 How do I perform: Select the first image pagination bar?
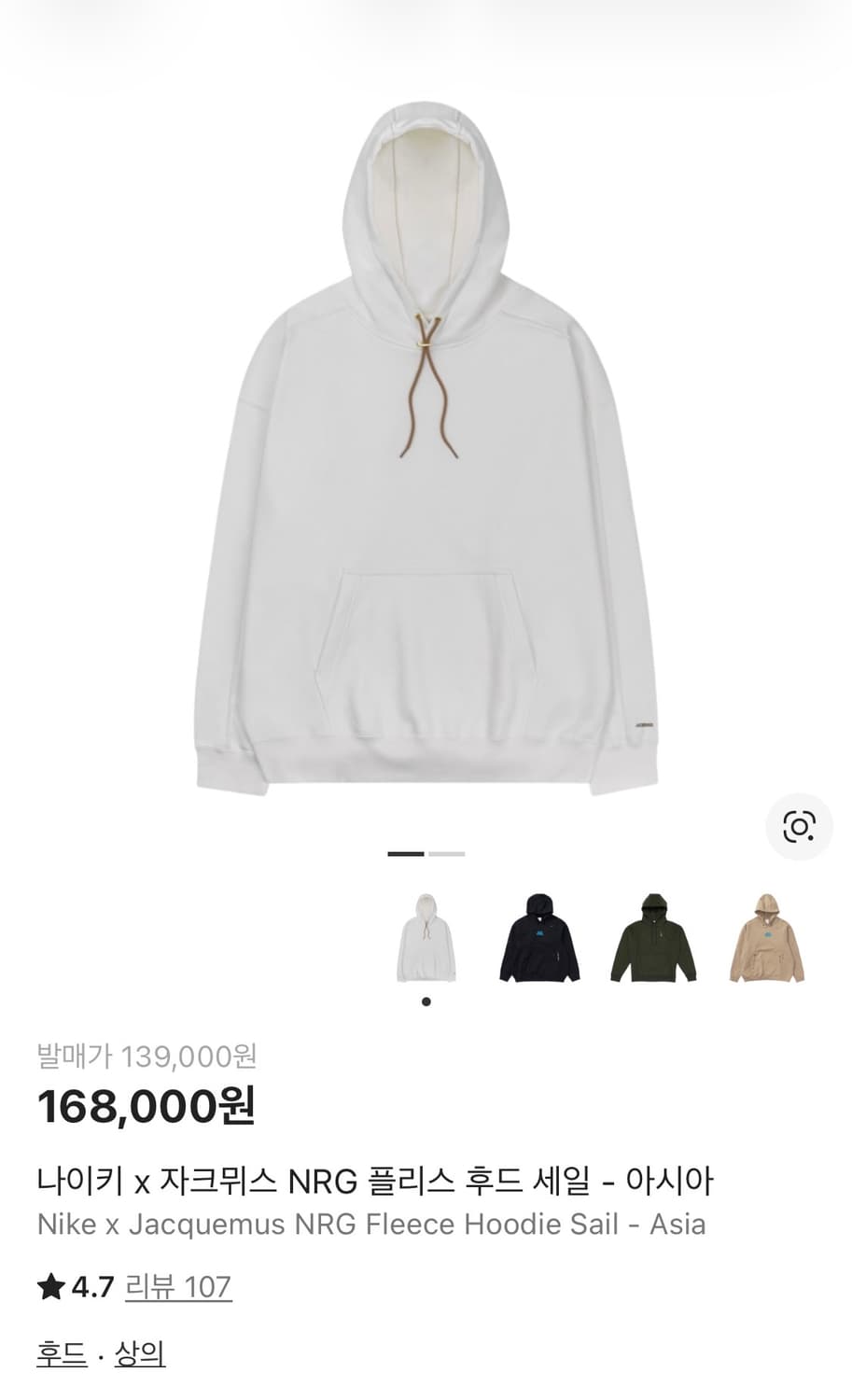point(403,854)
